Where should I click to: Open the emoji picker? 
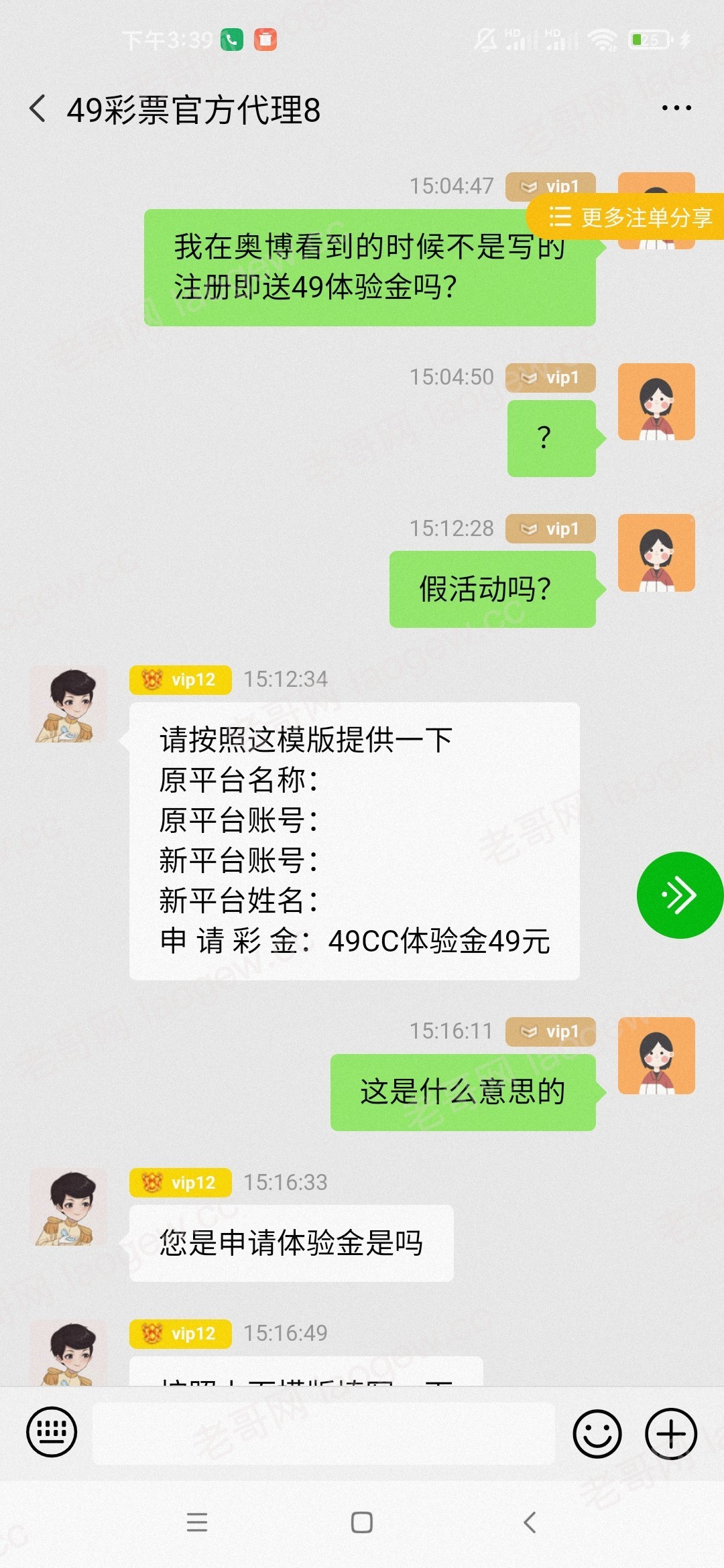(x=597, y=1433)
